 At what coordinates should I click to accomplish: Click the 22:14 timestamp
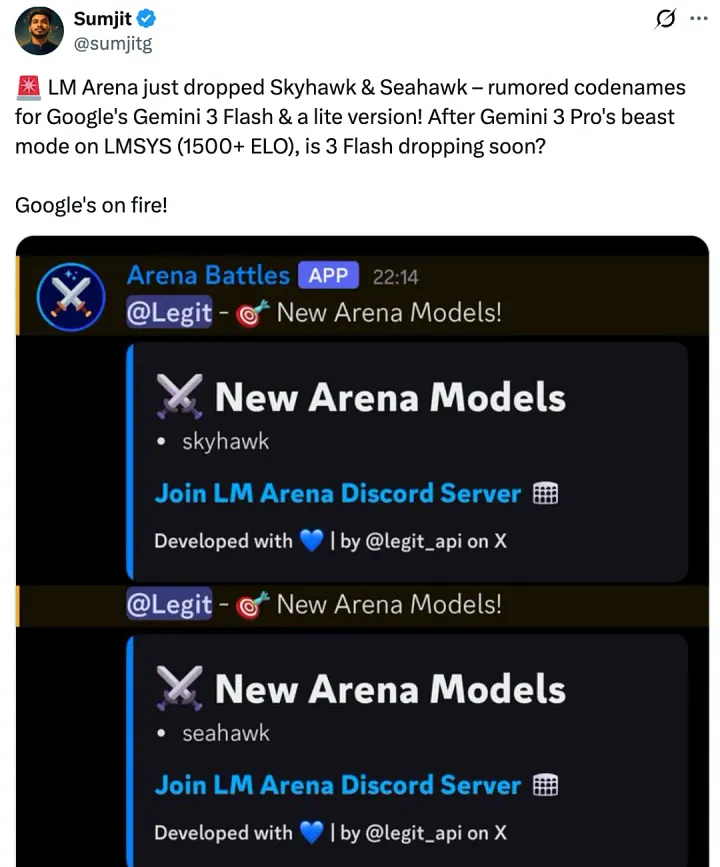398,276
